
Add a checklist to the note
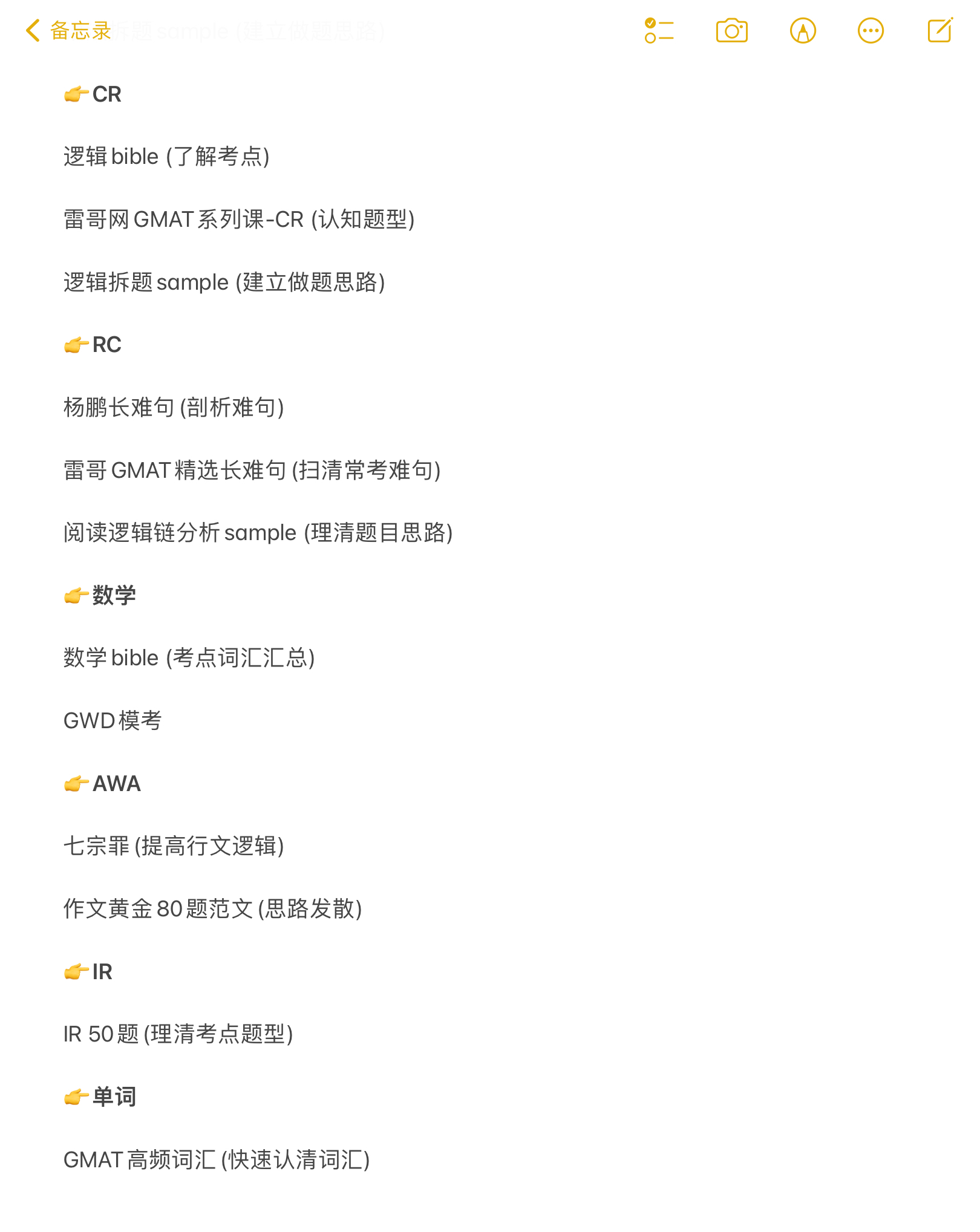[659, 31]
